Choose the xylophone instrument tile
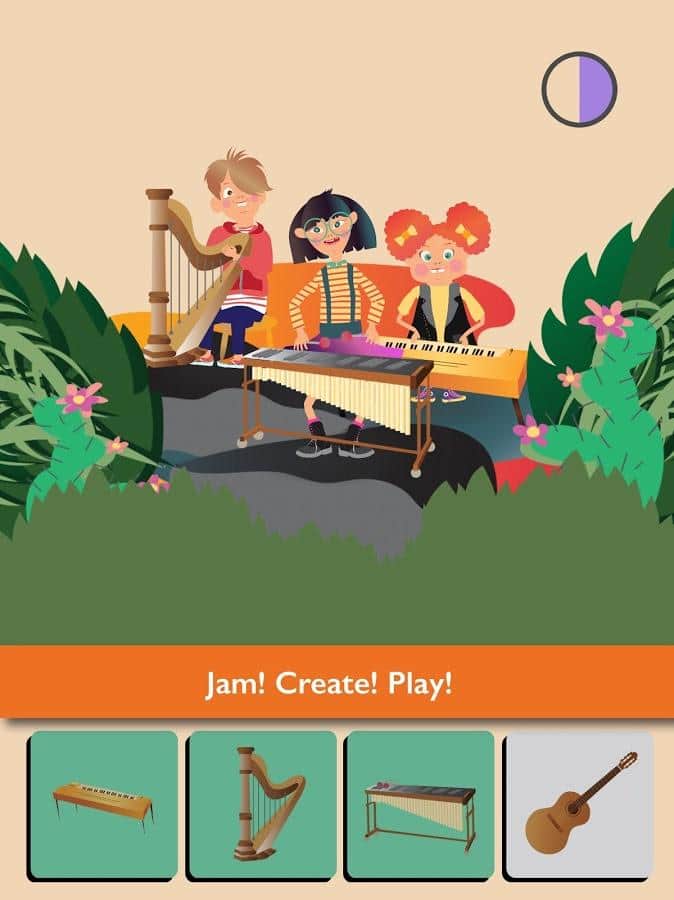This screenshot has height=900, width=674. pyautogui.click(x=420, y=804)
